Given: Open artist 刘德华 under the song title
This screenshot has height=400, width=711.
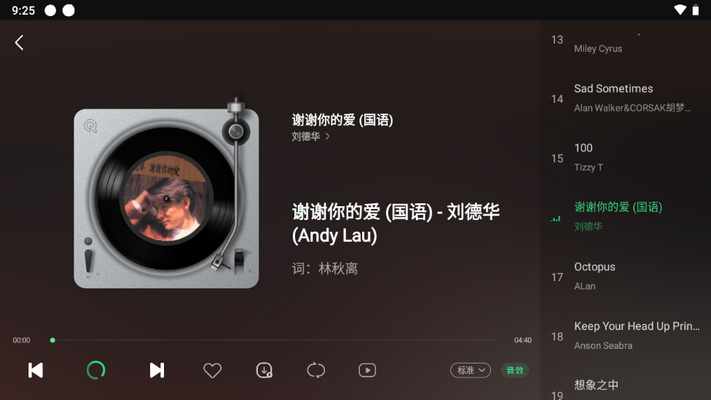Looking at the screenshot, I should click(x=310, y=136).
